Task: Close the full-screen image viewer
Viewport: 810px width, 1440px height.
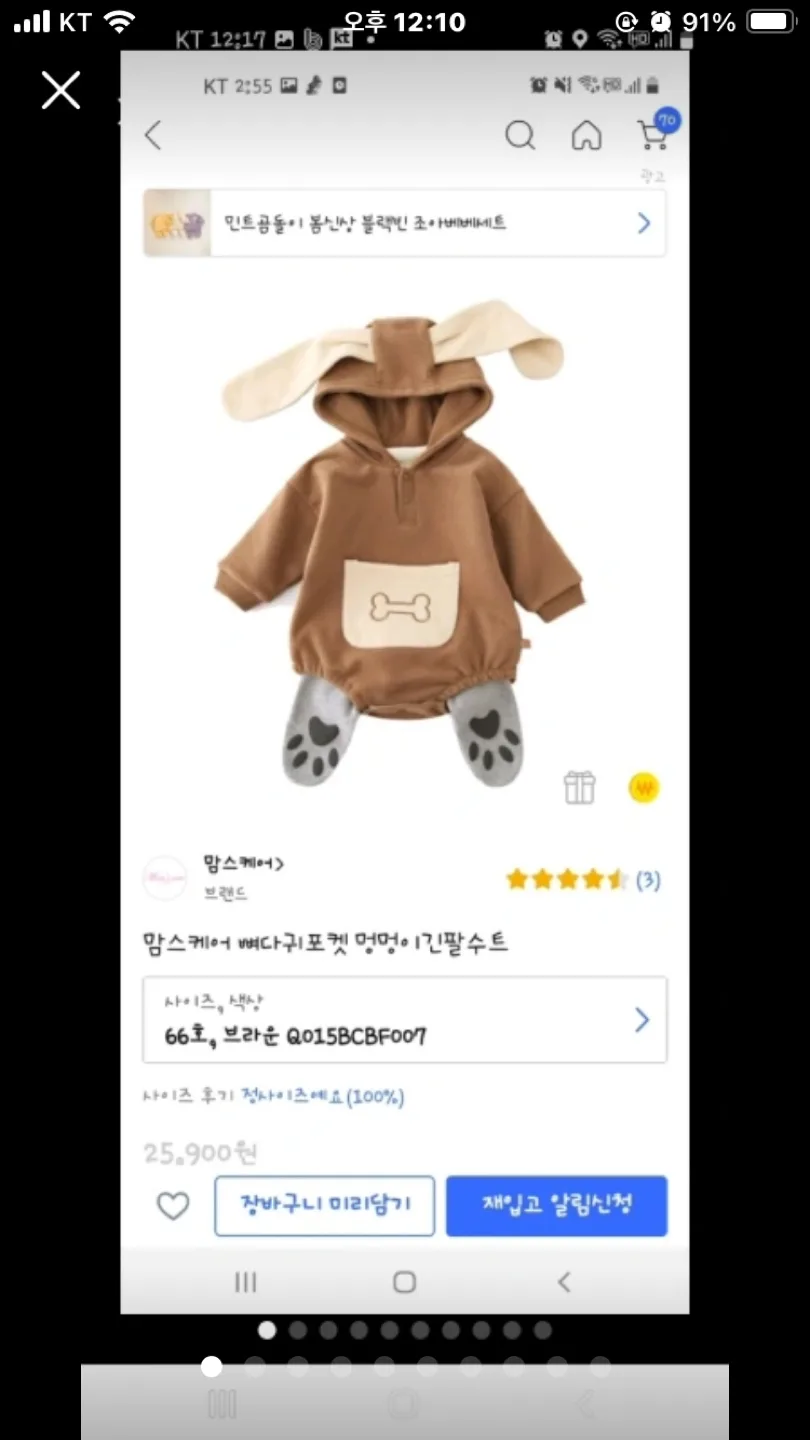Action: point(60,91)
